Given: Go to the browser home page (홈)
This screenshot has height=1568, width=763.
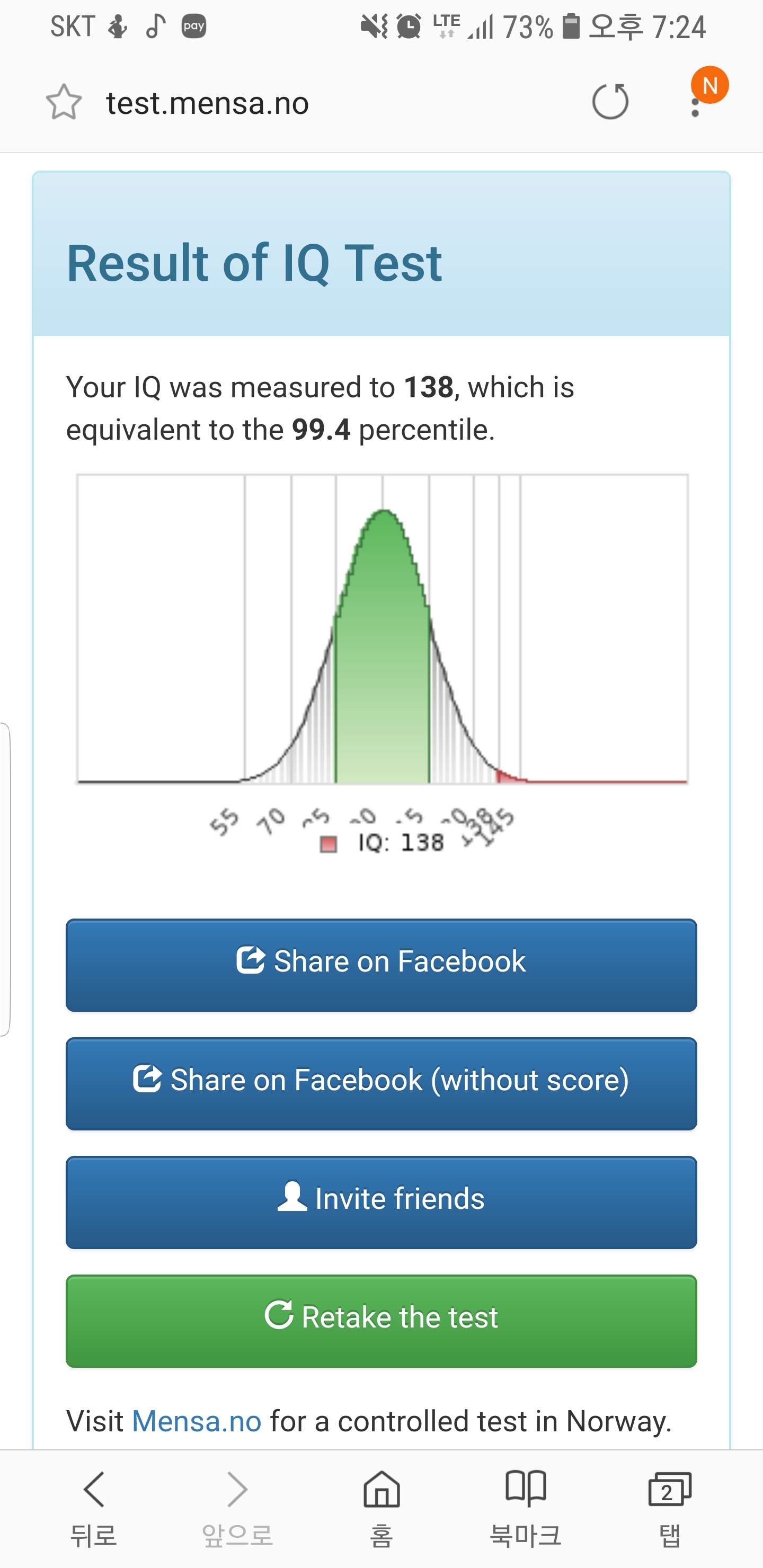Looking at the screenshot, I should coord(381,1508).
